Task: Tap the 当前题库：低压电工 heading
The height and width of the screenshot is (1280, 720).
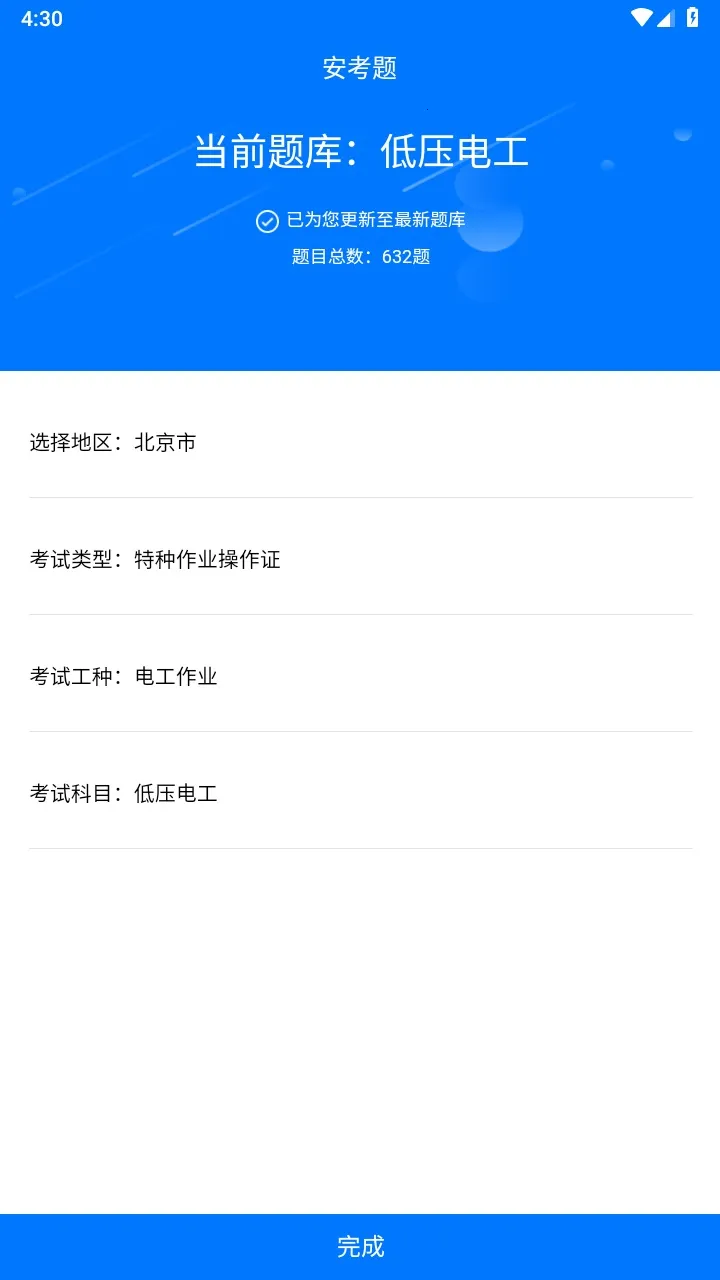Action: [360, 153]
